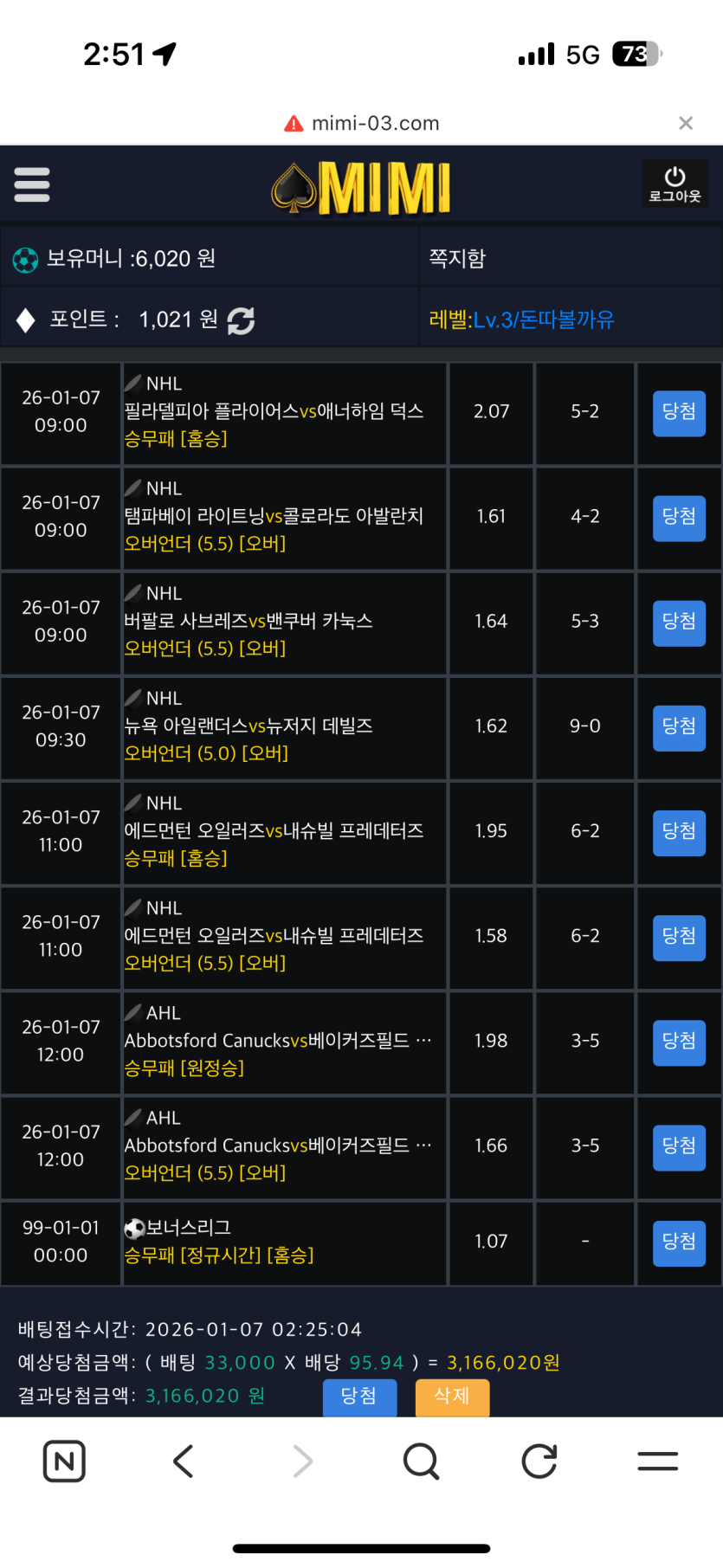Open the browser search
This screenshot has width=723, height=1568.
click(421, 1462)
